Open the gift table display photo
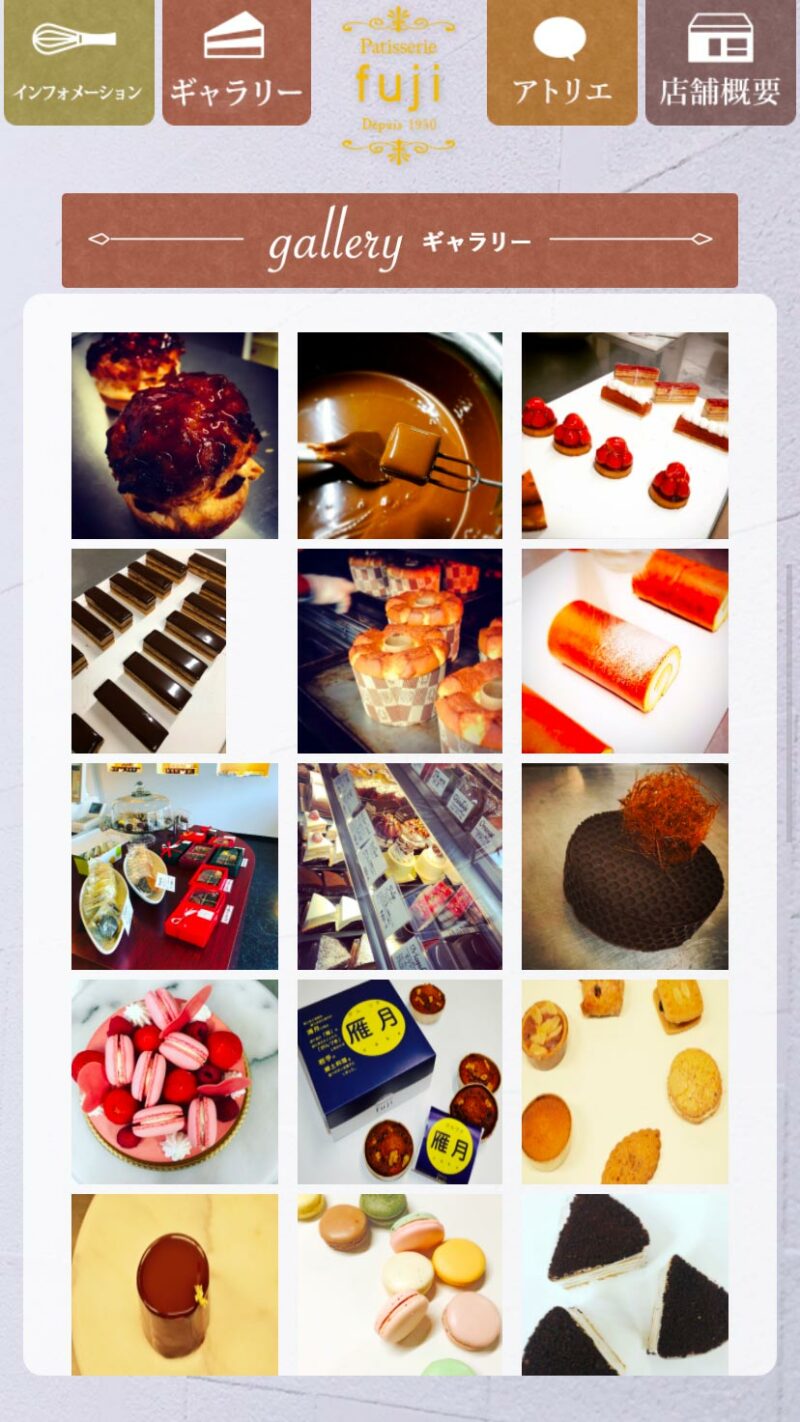This screenshot has height=1422, width=800. point(174,866)
